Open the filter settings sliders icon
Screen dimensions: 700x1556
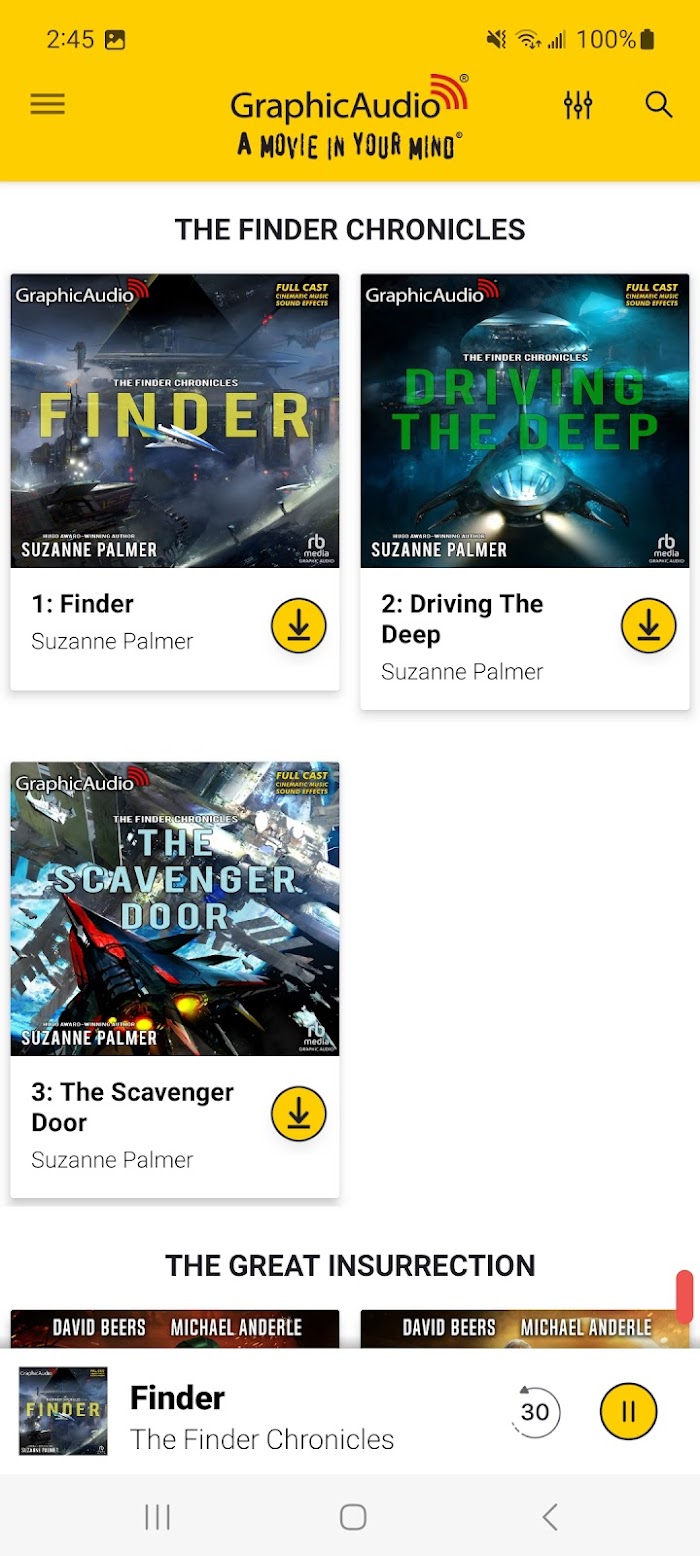click(x=578, y=104)
